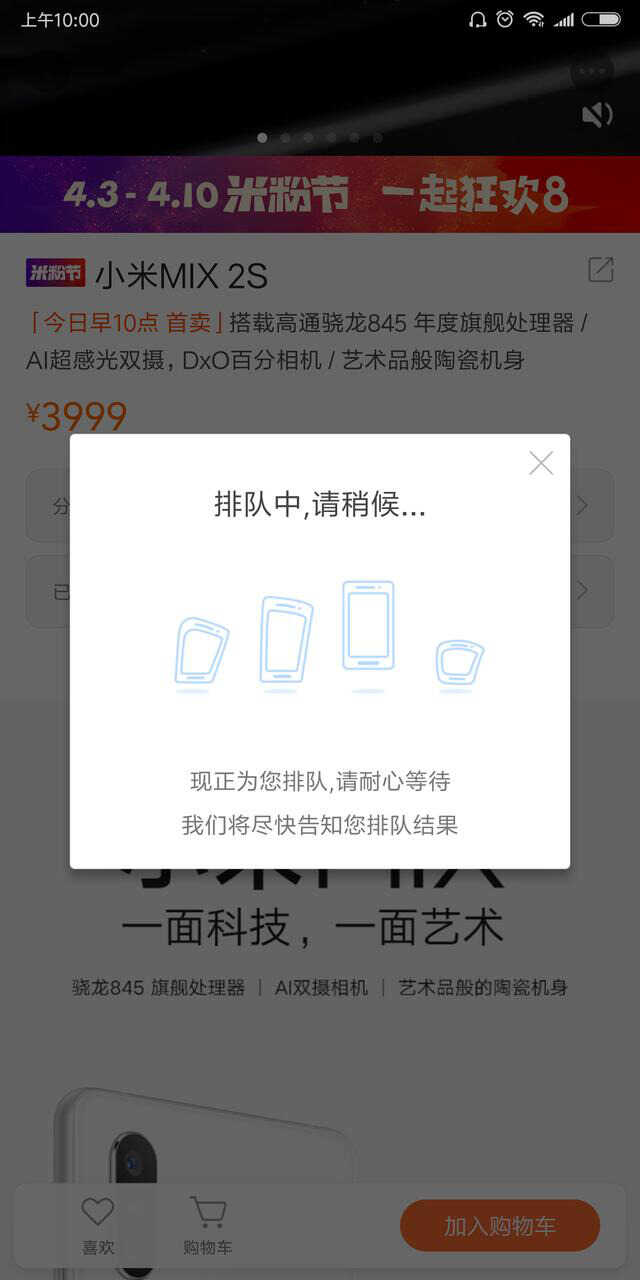Share the Xiaomi MIX 2S product

[x=600, y=270]
